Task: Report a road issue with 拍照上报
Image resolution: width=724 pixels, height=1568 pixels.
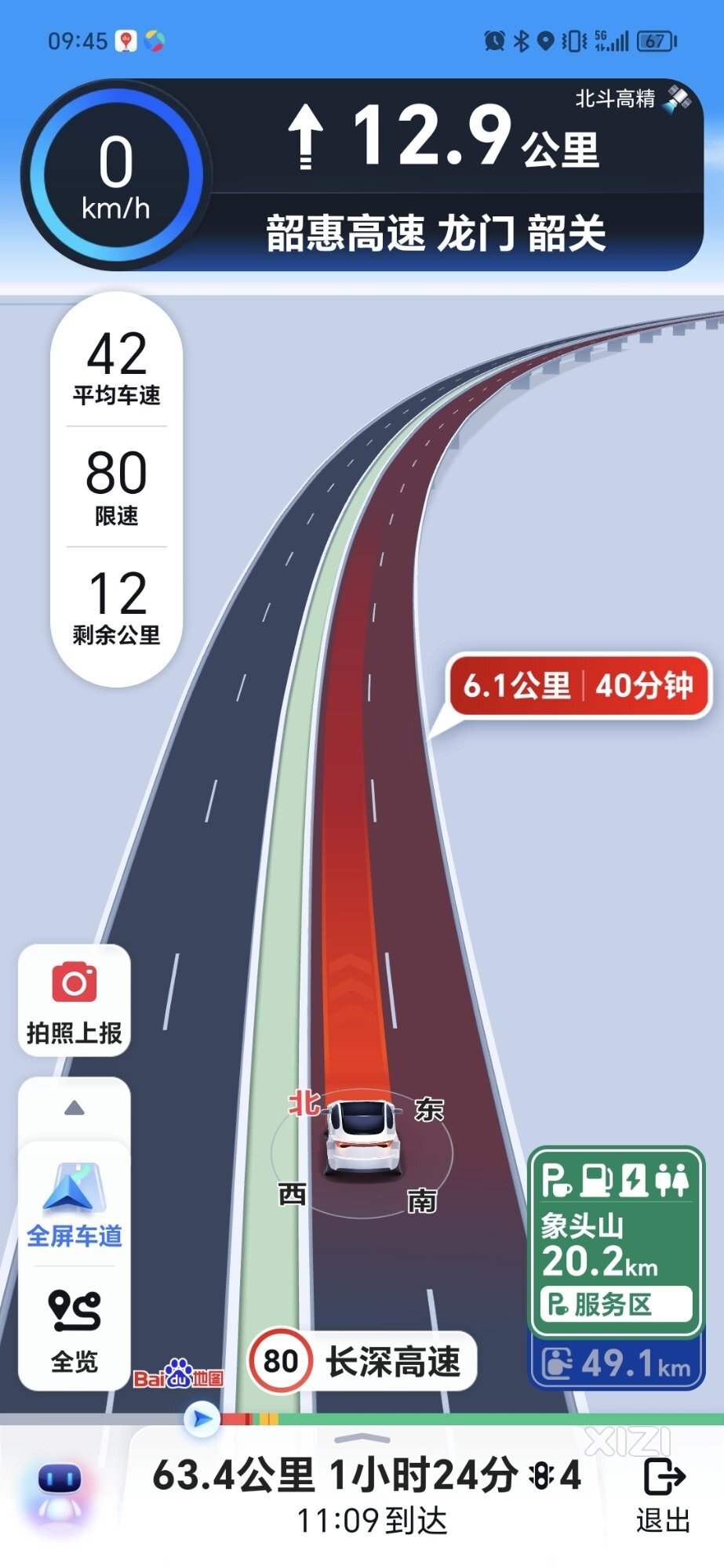Action: [74, 1001]
